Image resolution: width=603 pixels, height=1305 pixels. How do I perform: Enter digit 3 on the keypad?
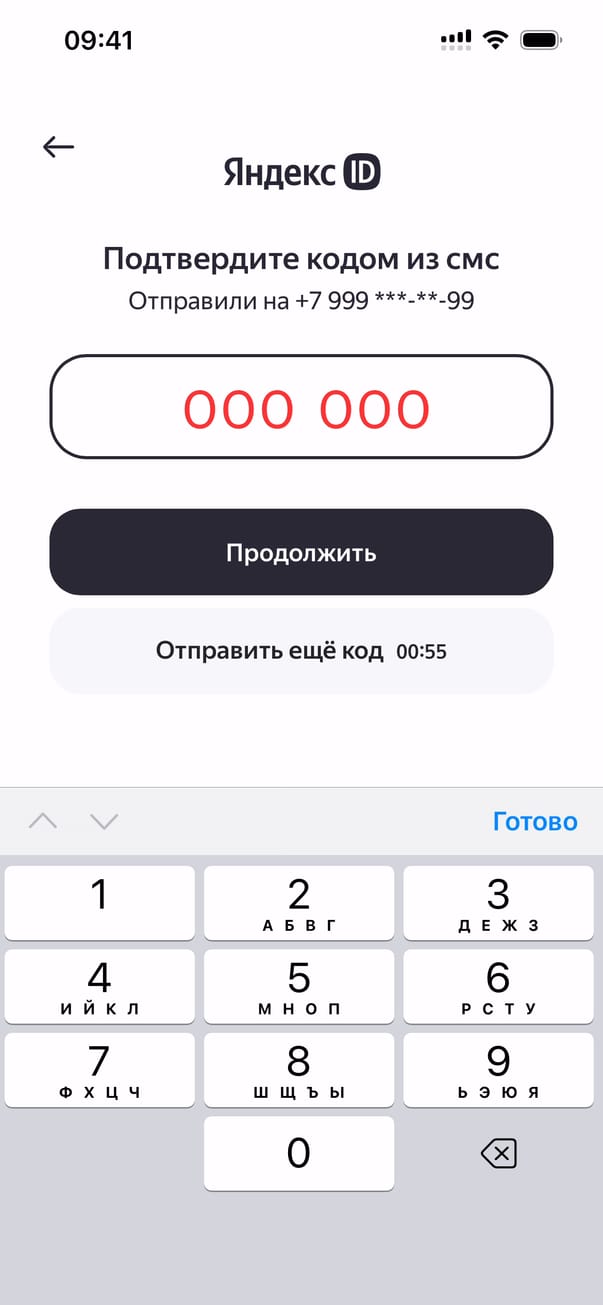click(x=498, y=902)
